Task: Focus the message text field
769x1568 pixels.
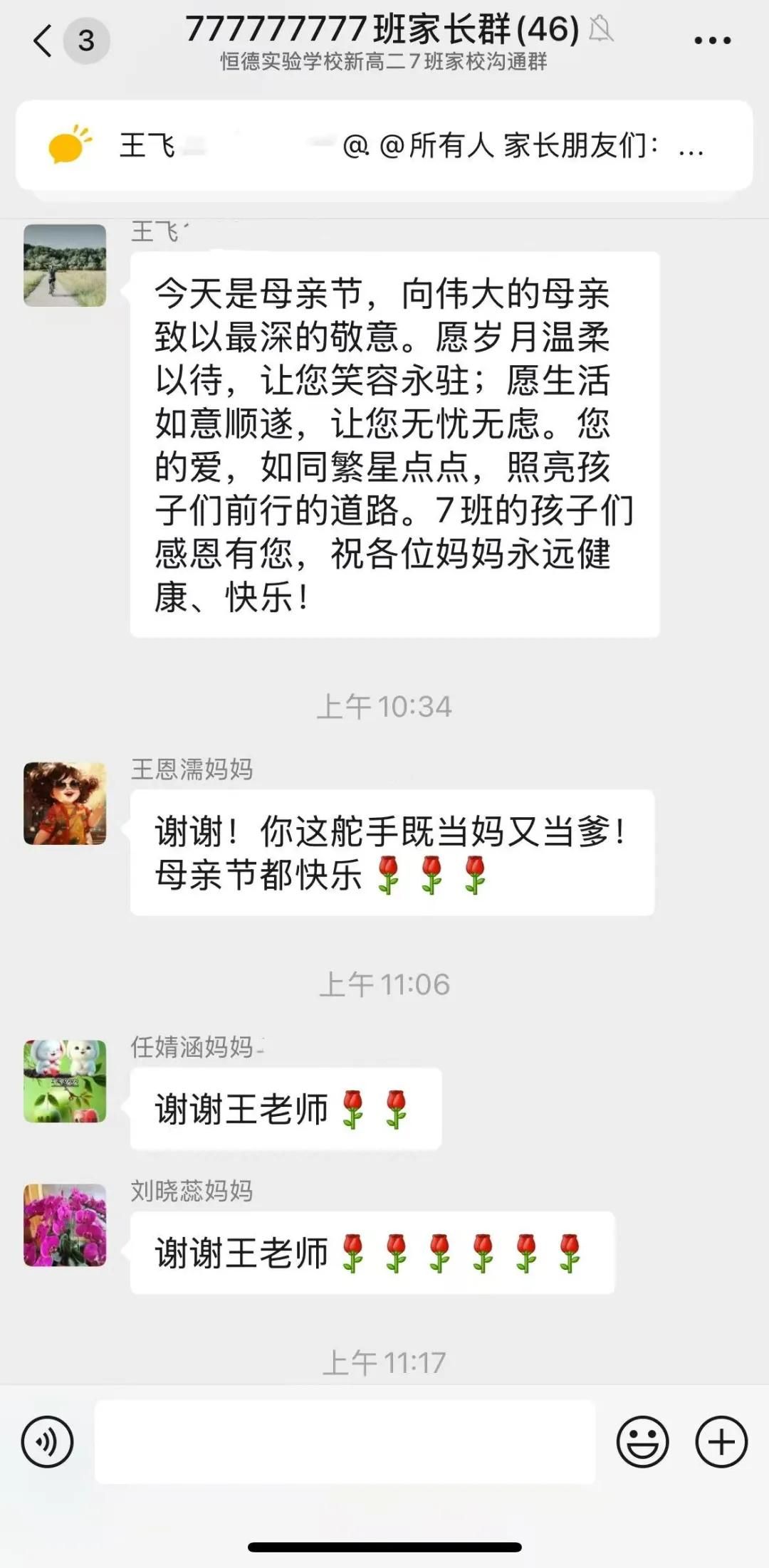Action: click(x=345, y=1442)
